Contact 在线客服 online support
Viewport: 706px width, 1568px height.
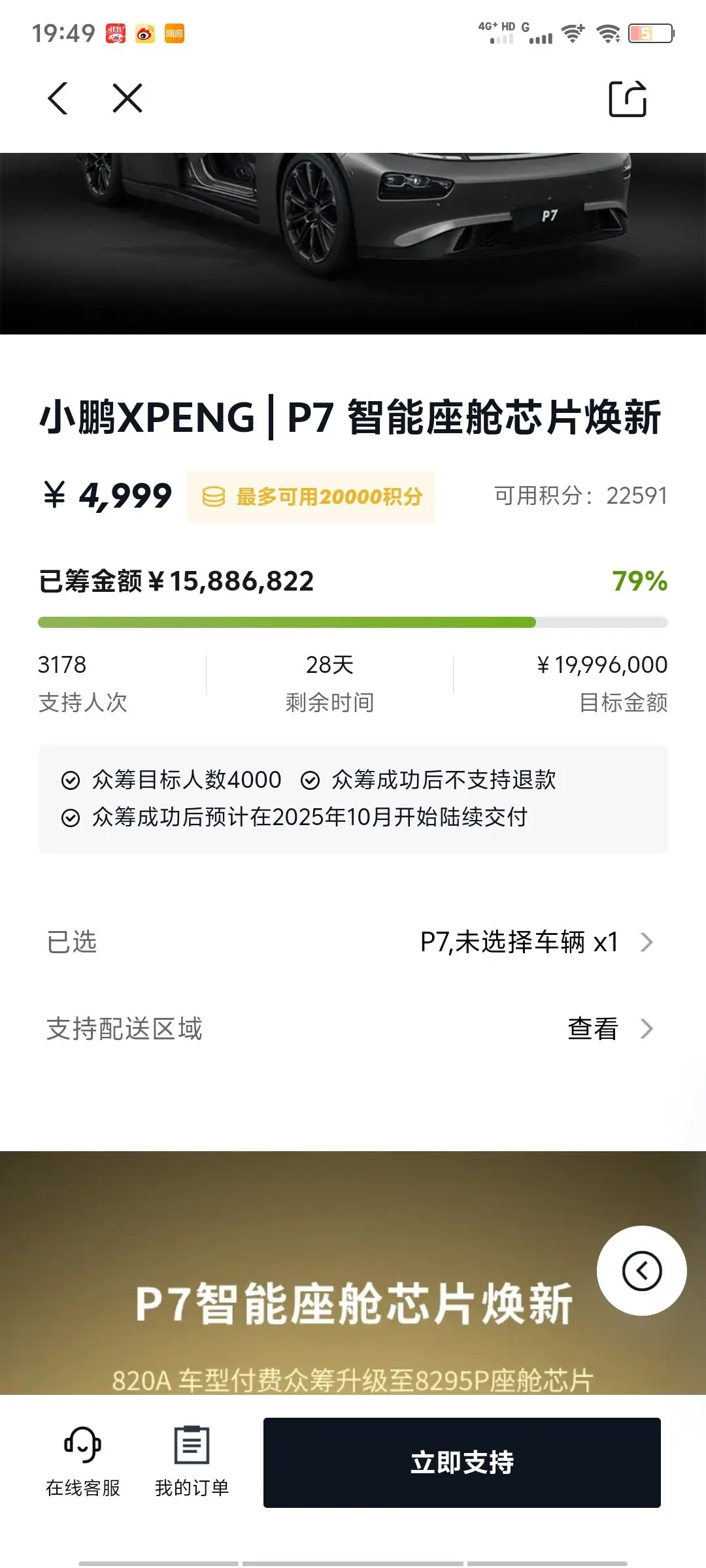[83, 1462]
